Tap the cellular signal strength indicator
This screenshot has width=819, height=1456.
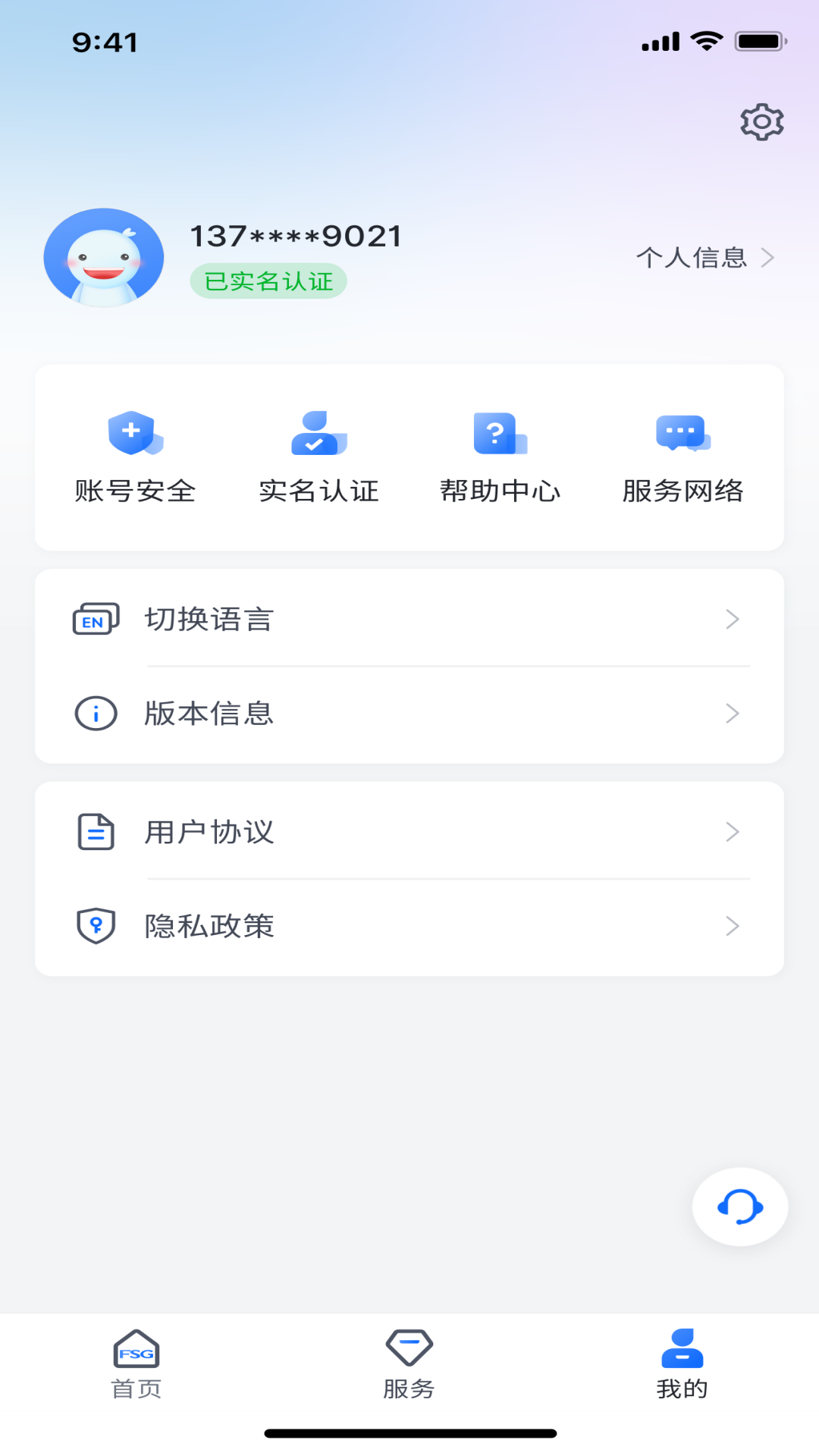[x=659, y=42]
